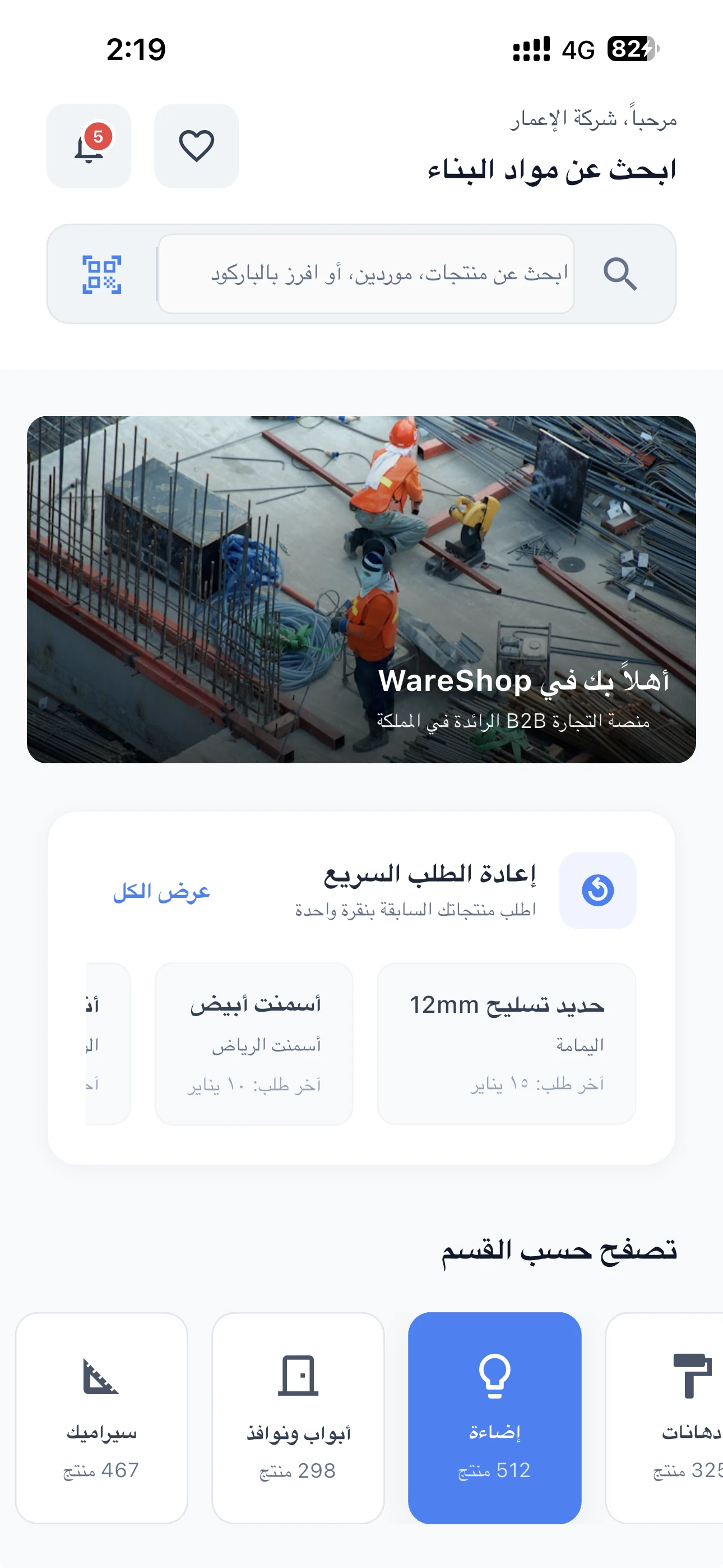Reorder أسمنت أبيض card
This screenshot has width=723, height=1568.
(x=254, y=1043)
